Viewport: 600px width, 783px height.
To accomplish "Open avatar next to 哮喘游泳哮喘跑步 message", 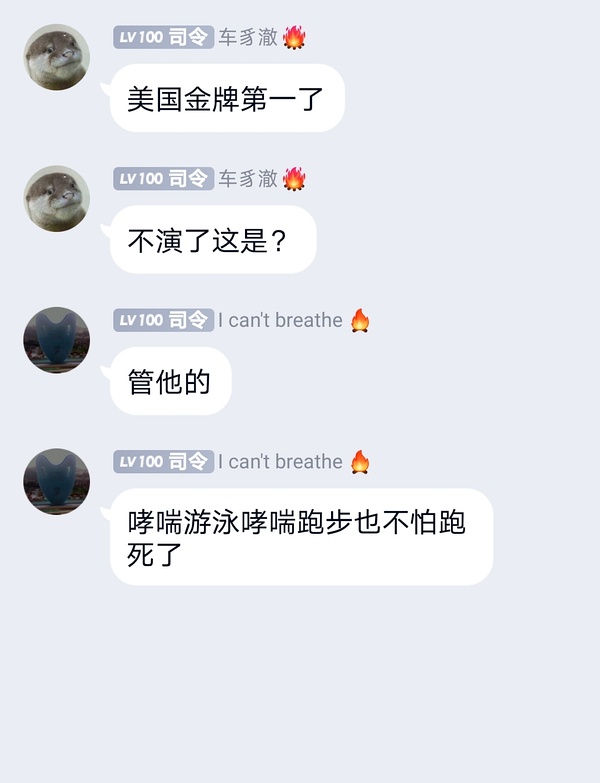I will (x=57, y=481).
